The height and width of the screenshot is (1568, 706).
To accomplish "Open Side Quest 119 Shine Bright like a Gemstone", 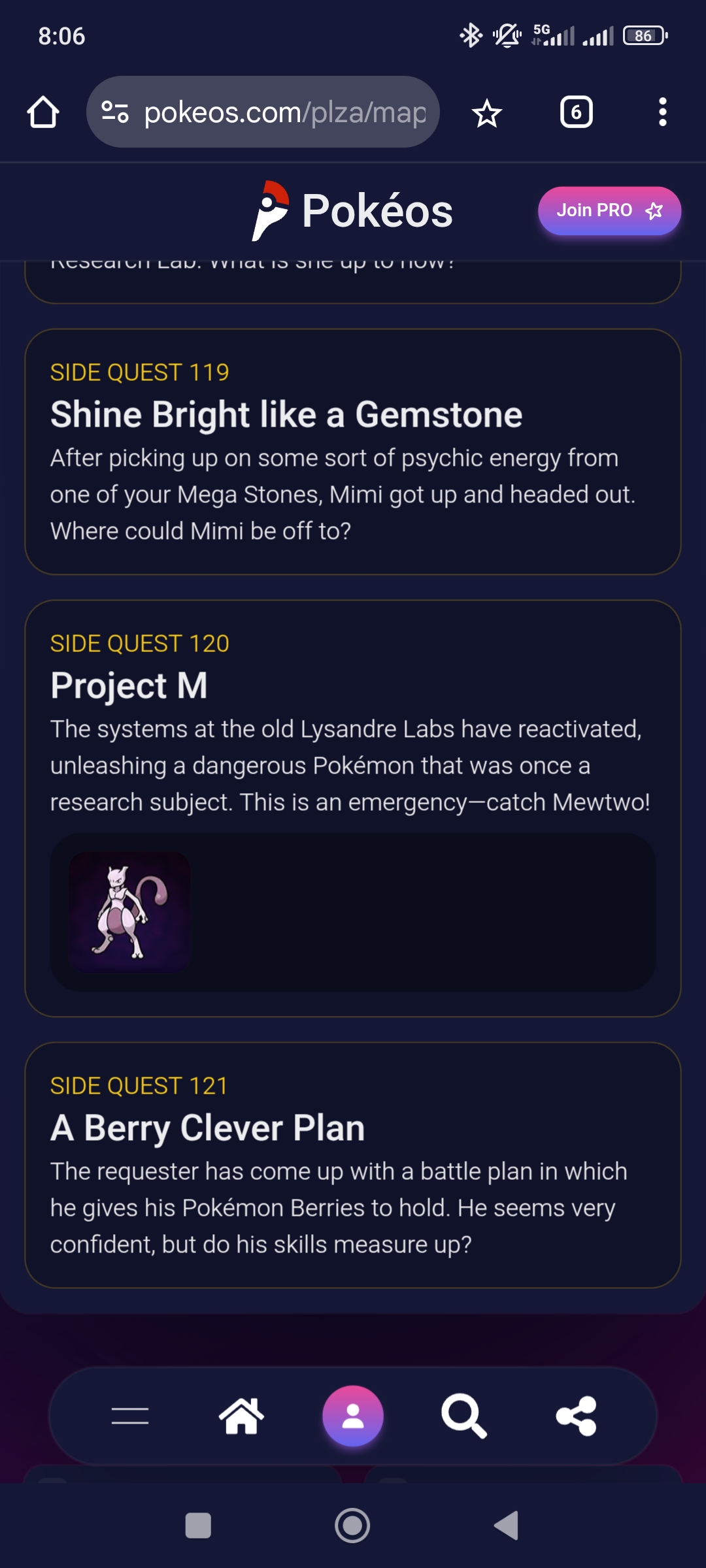I will [x=353, y=451].
